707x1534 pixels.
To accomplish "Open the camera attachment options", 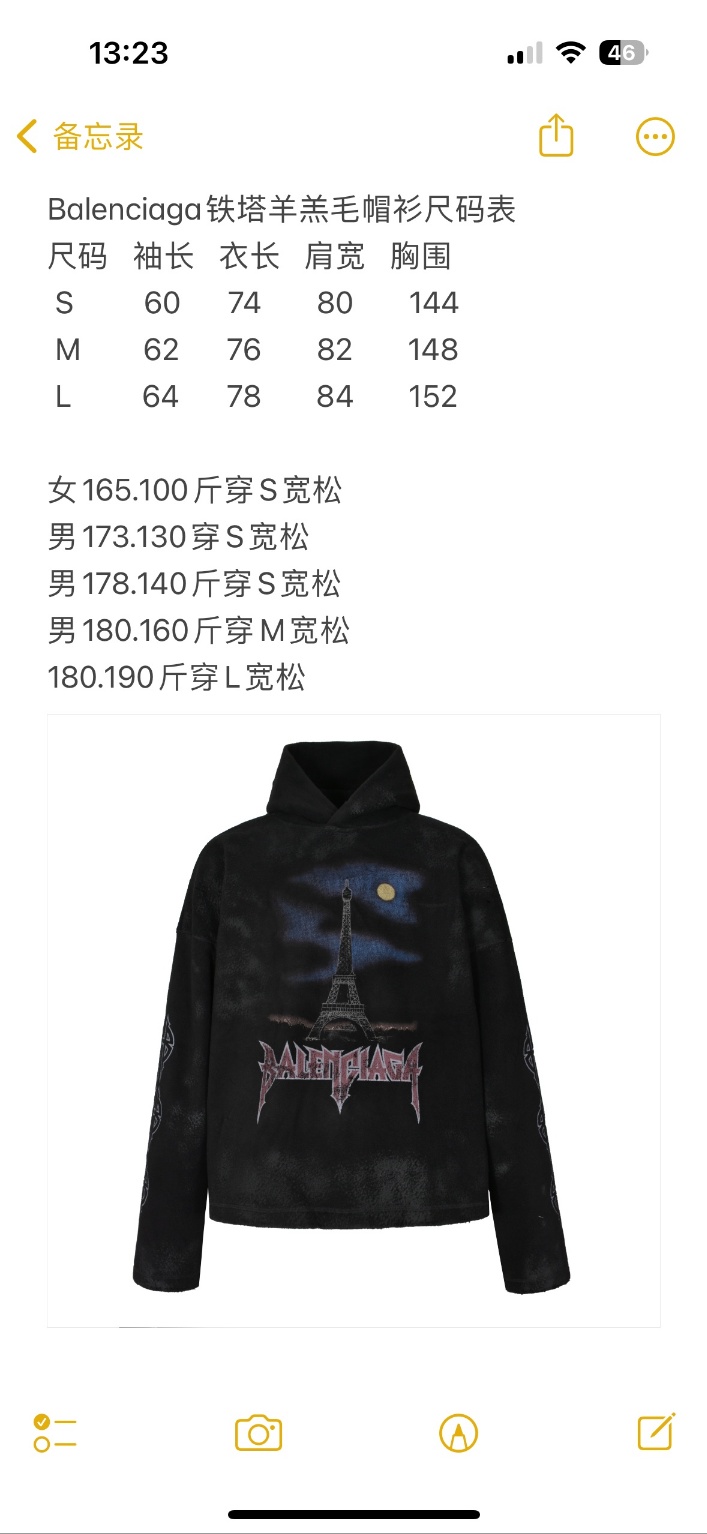I will pos(258,1433).
